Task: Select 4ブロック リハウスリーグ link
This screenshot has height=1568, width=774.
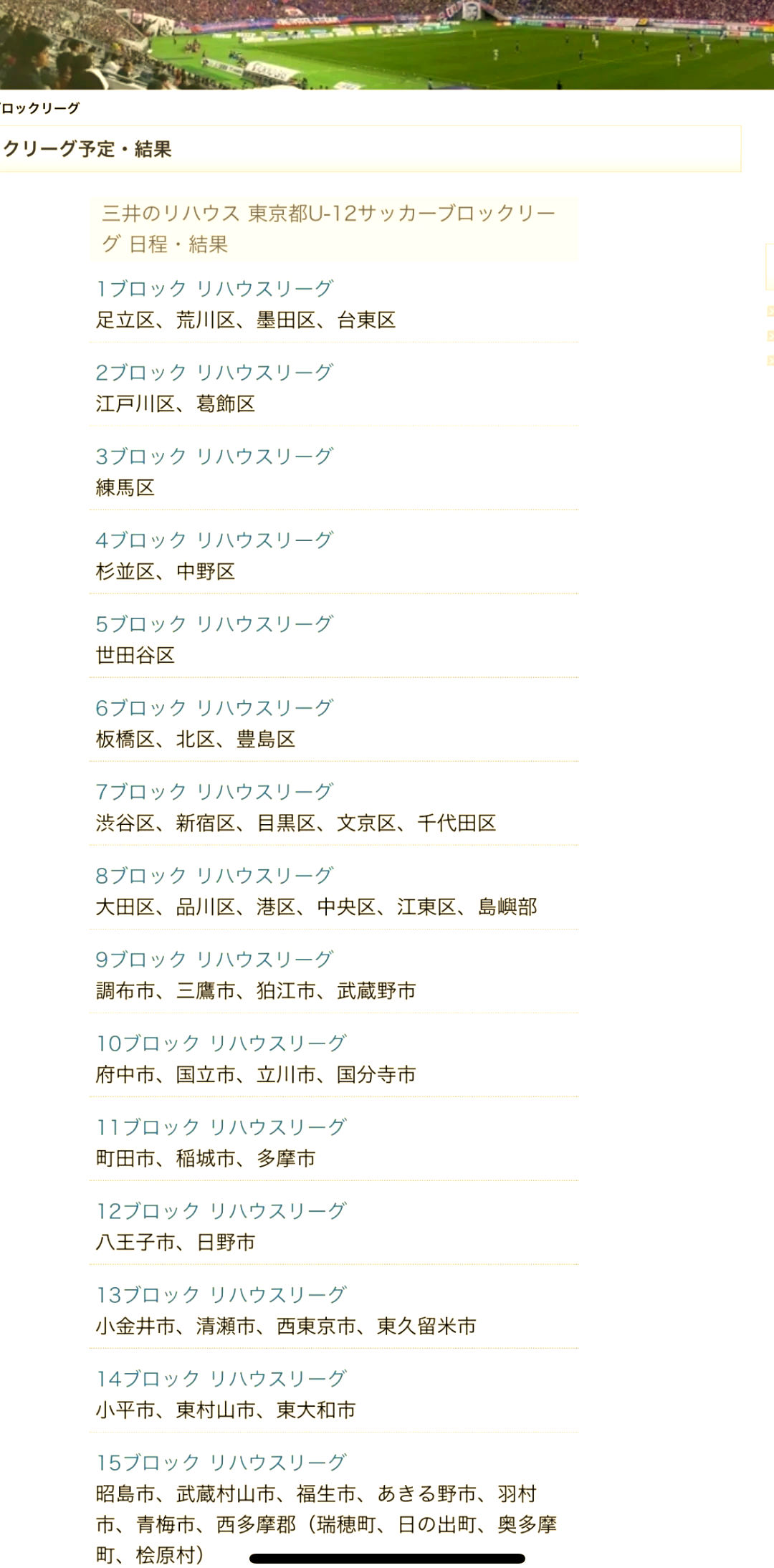Action: (x=214, y=540)
